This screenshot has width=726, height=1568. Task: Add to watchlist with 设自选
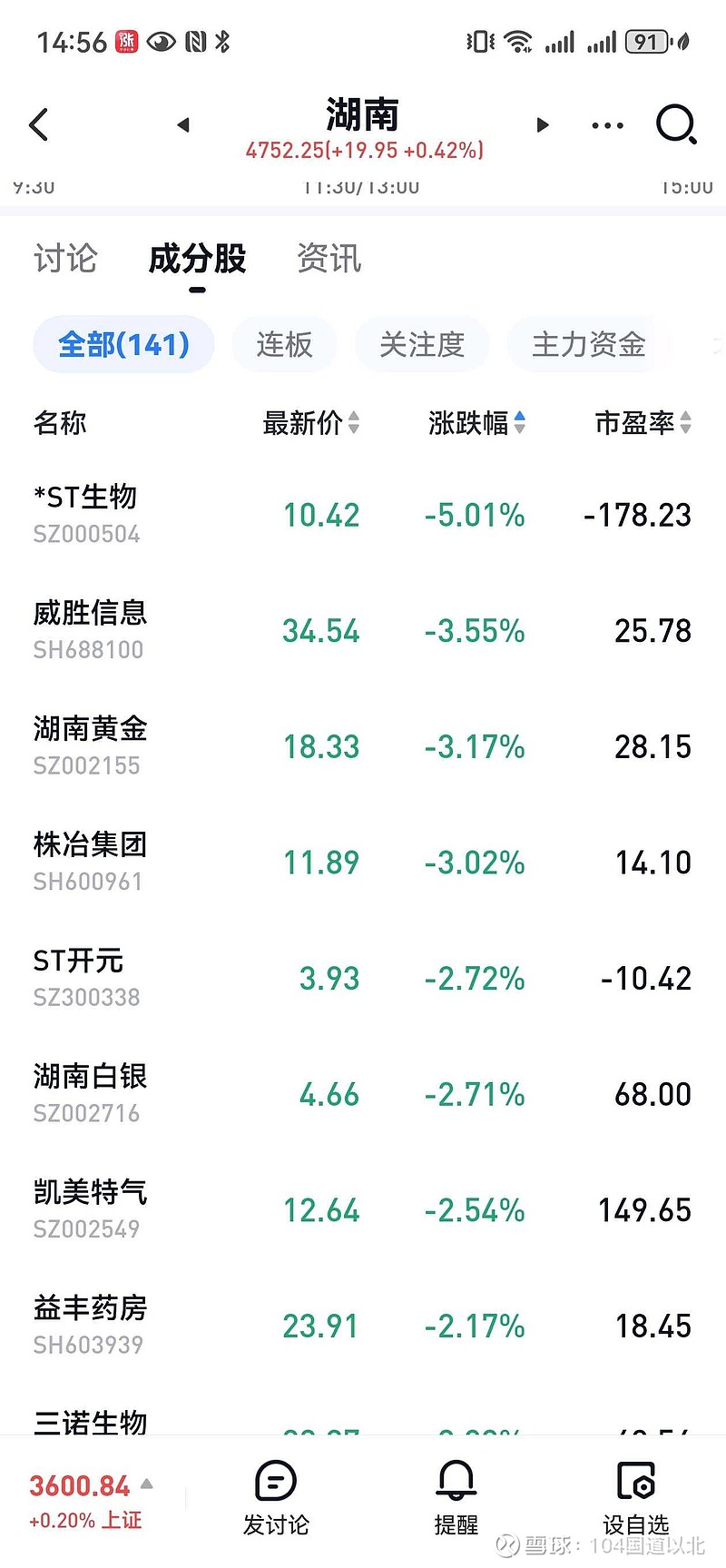636,1498
